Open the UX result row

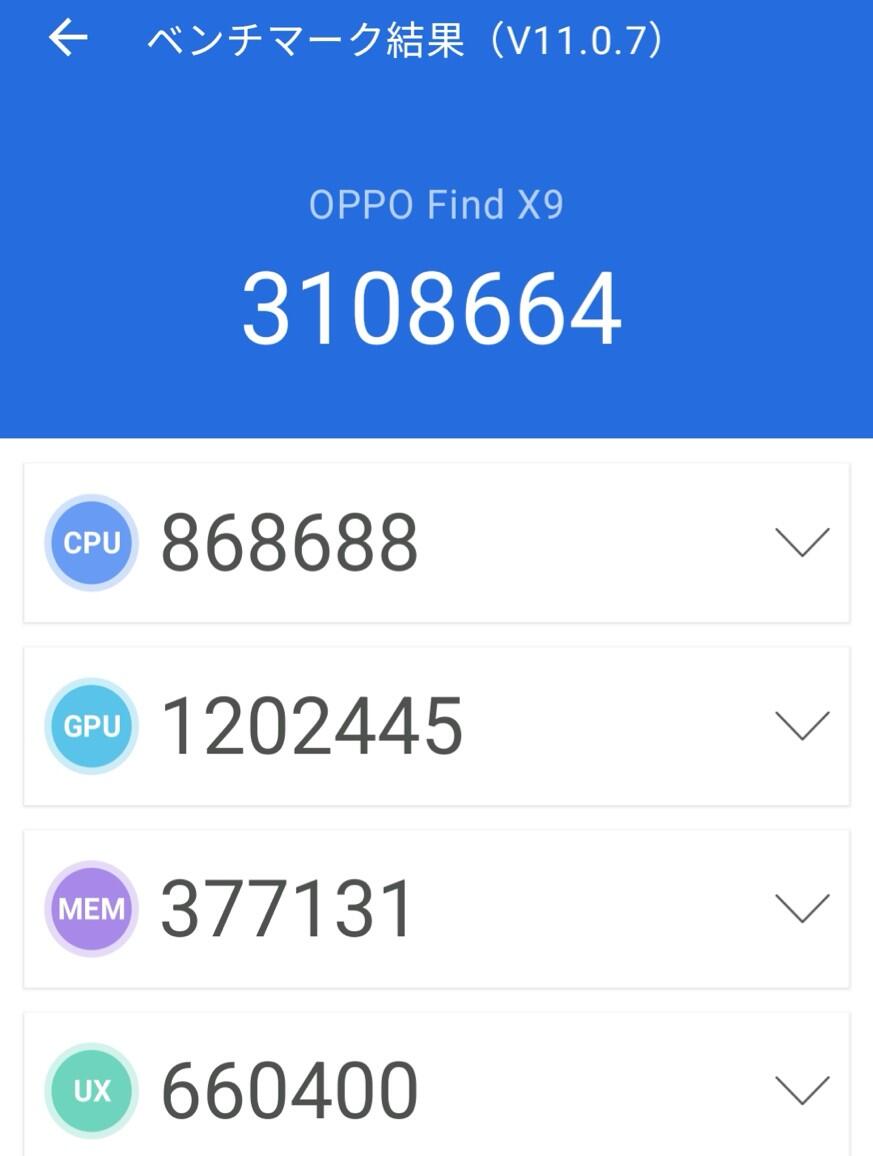[x=436, y=1089]
